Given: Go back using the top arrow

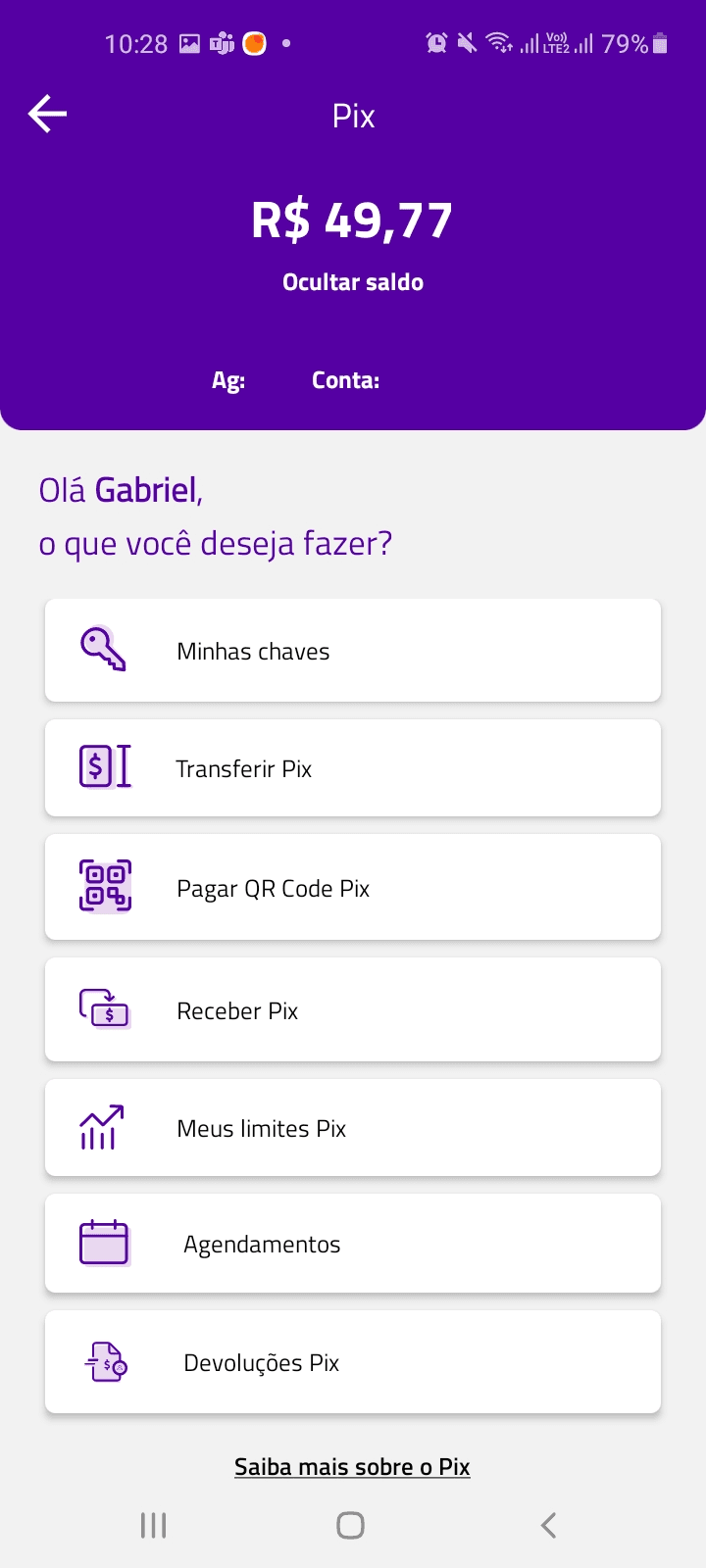Looking at the screenshot, I should (x=47, y=114).
